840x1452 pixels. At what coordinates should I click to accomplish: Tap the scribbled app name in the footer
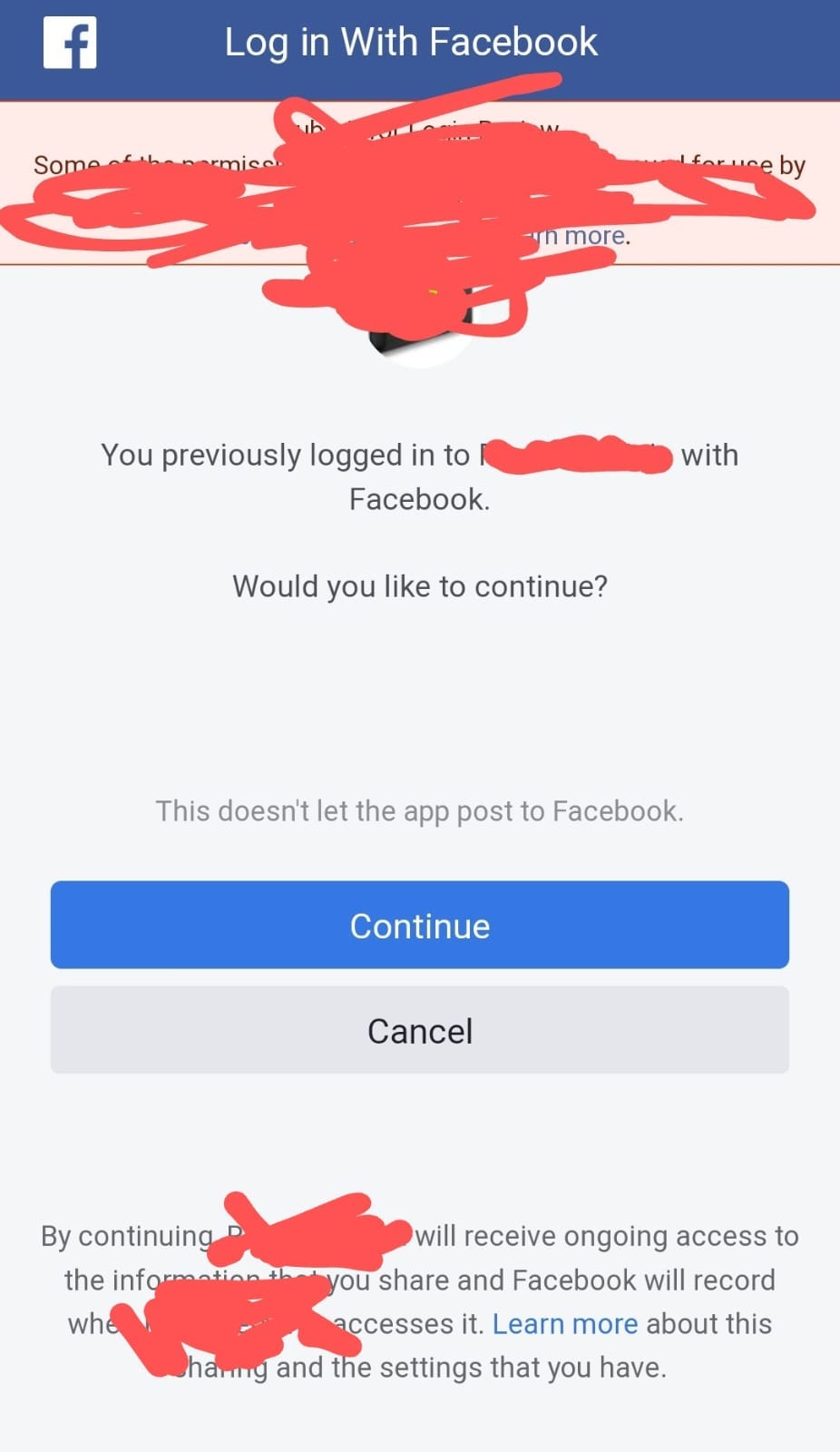tap(308, 1236)
